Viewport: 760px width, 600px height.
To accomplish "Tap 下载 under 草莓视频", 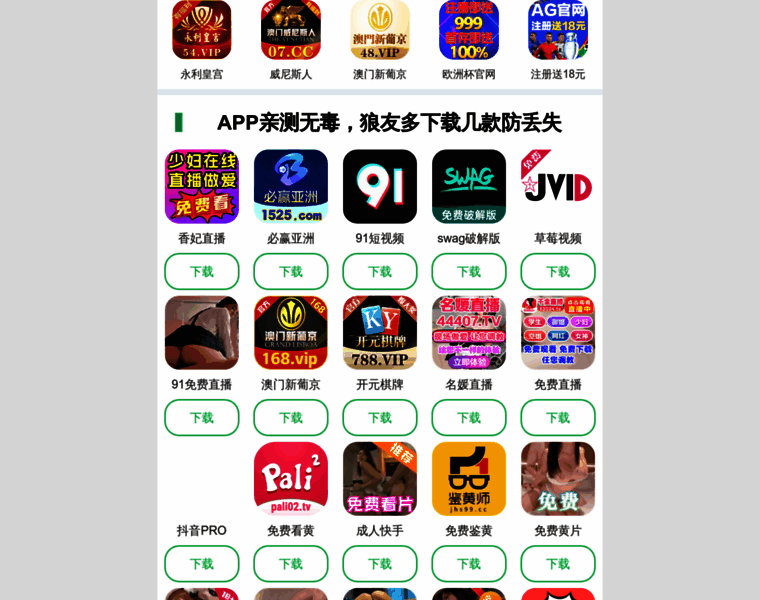I will tap(557, 271).
